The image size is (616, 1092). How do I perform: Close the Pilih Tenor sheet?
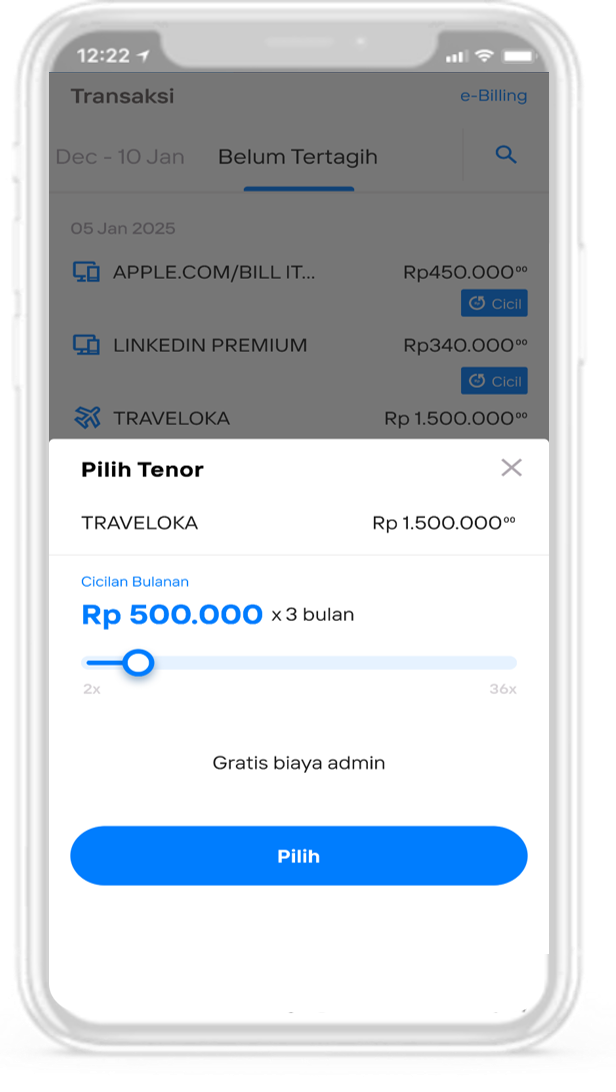pos(511,467)
